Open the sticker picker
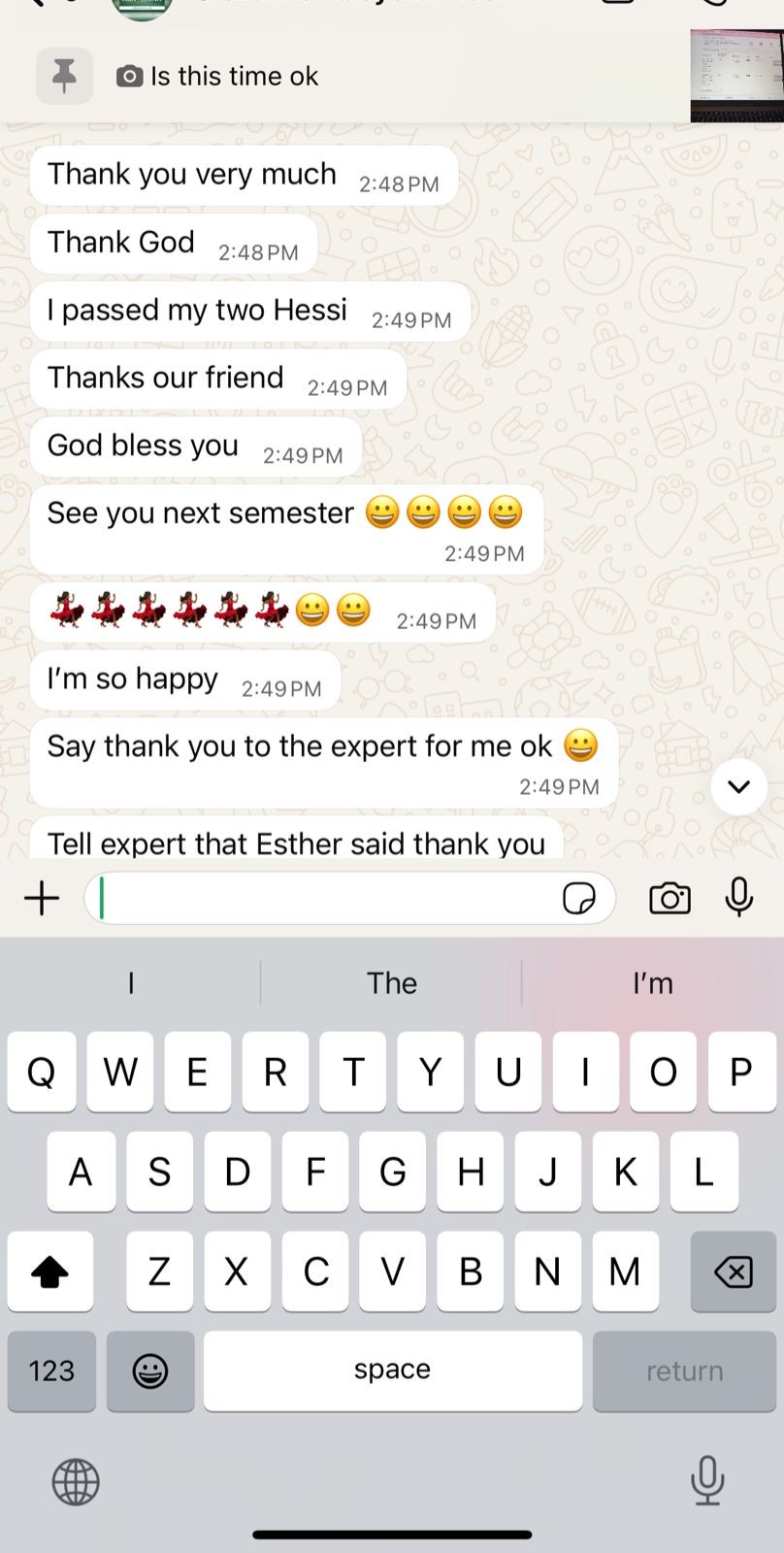 579,899
